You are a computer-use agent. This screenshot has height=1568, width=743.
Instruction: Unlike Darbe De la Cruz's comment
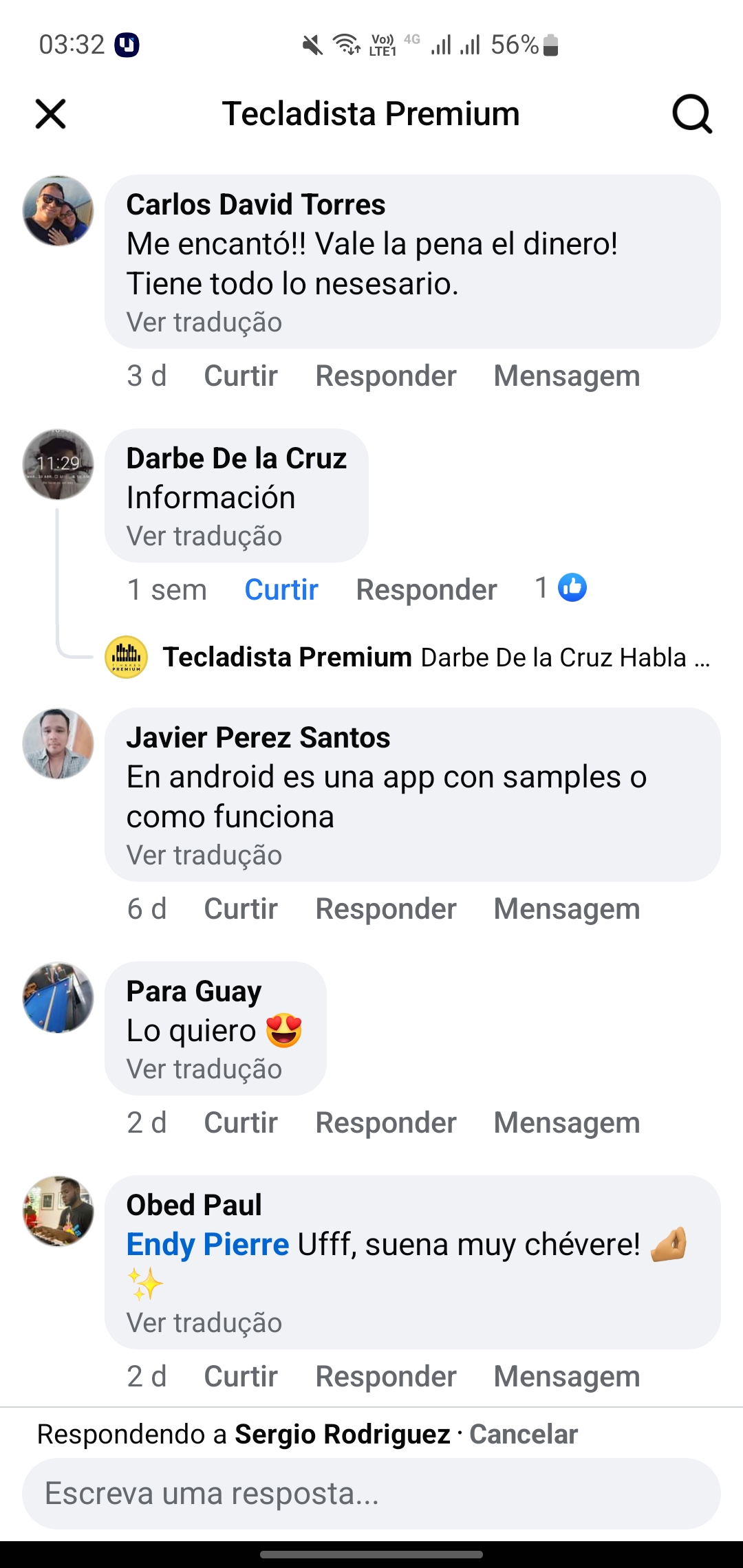[281, 589]
